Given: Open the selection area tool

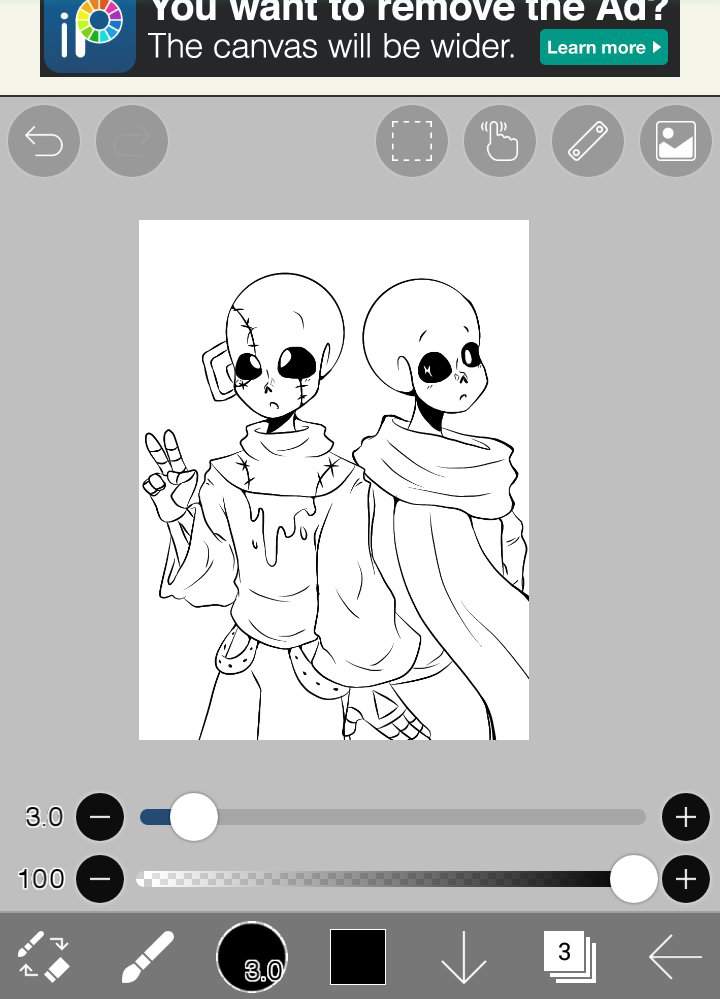Looking at the screenshot, I should tap(411, 142).
